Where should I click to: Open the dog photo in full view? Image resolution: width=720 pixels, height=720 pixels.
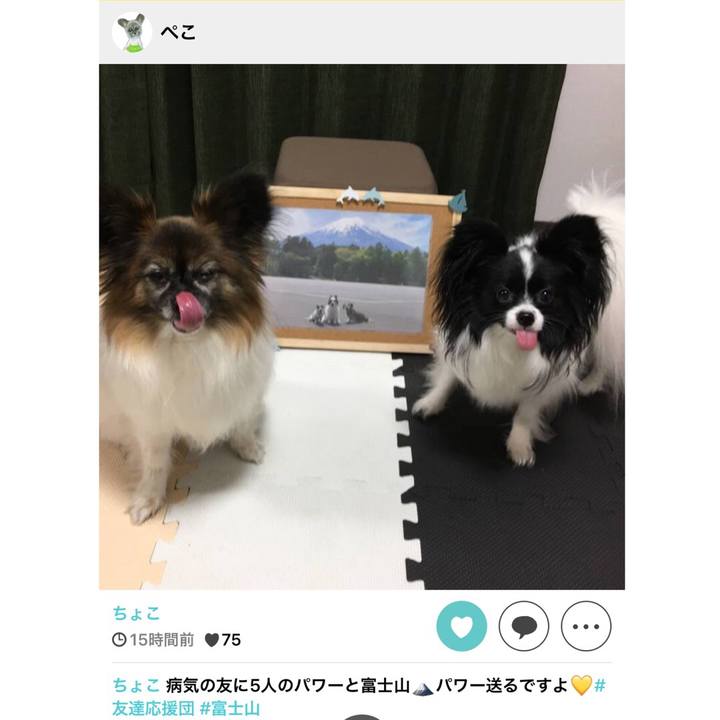click(x=362, y=327)
